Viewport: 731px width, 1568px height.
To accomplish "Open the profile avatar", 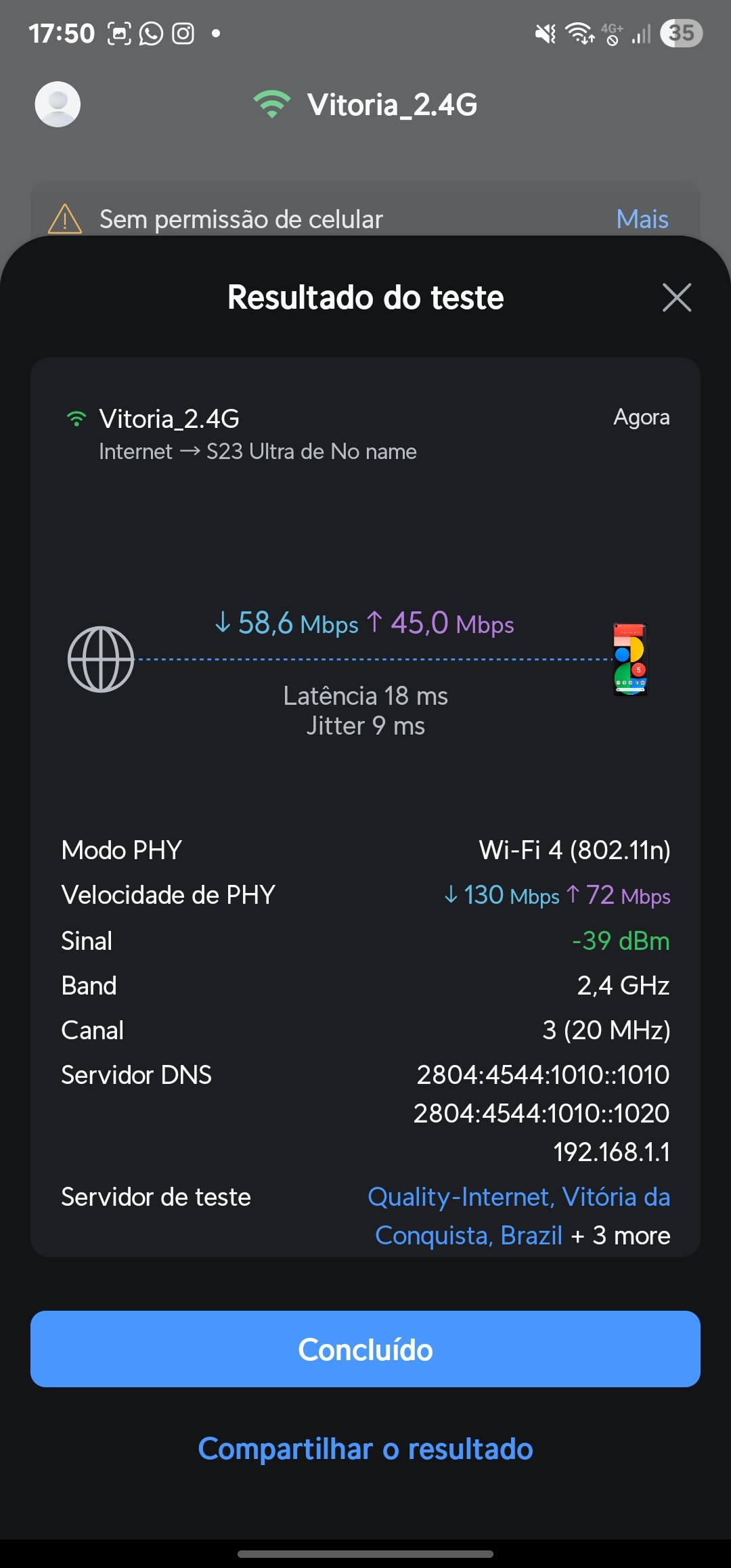I will point(58,104).
